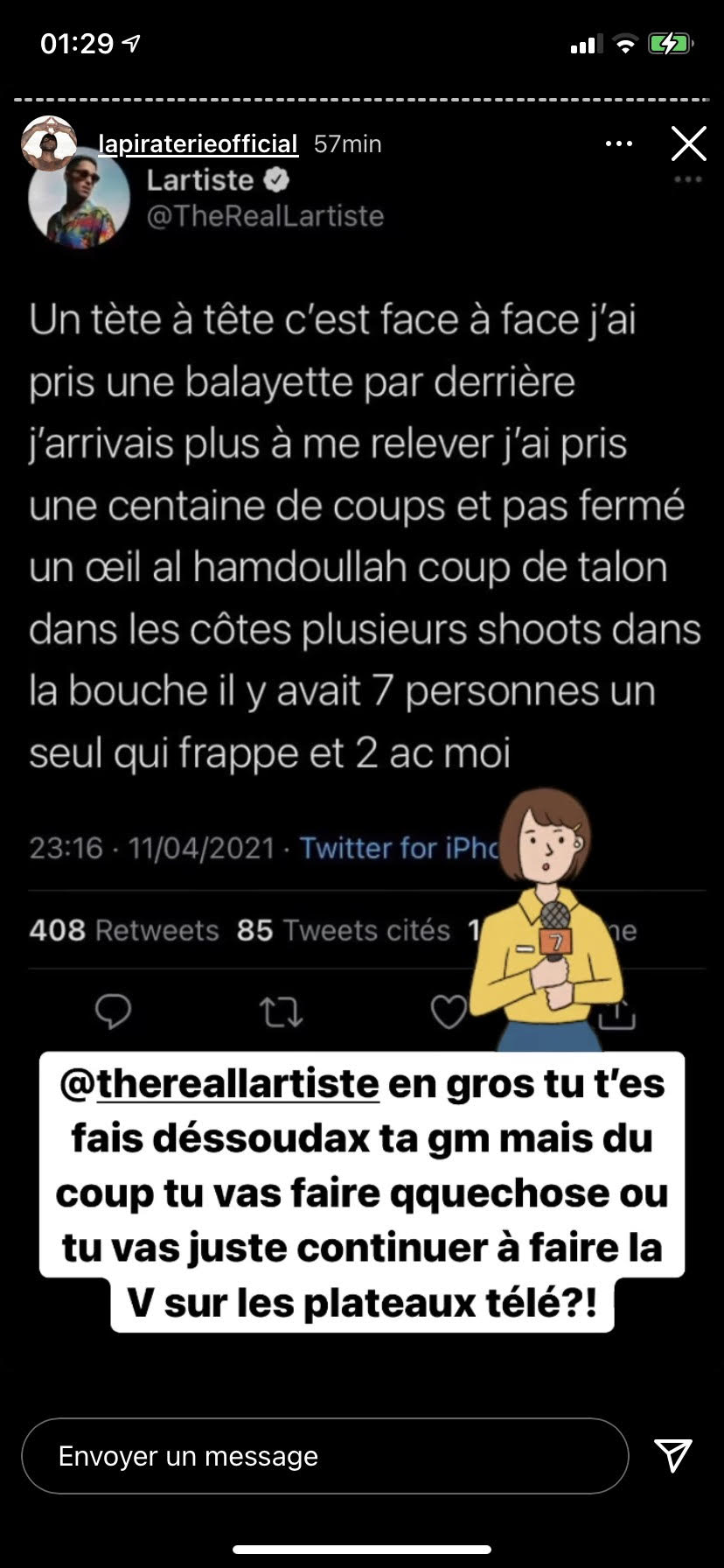Viewport: 724px width, 1568px height.
Task: Tap the Envoyer un message field
Action: (324, 1456)
